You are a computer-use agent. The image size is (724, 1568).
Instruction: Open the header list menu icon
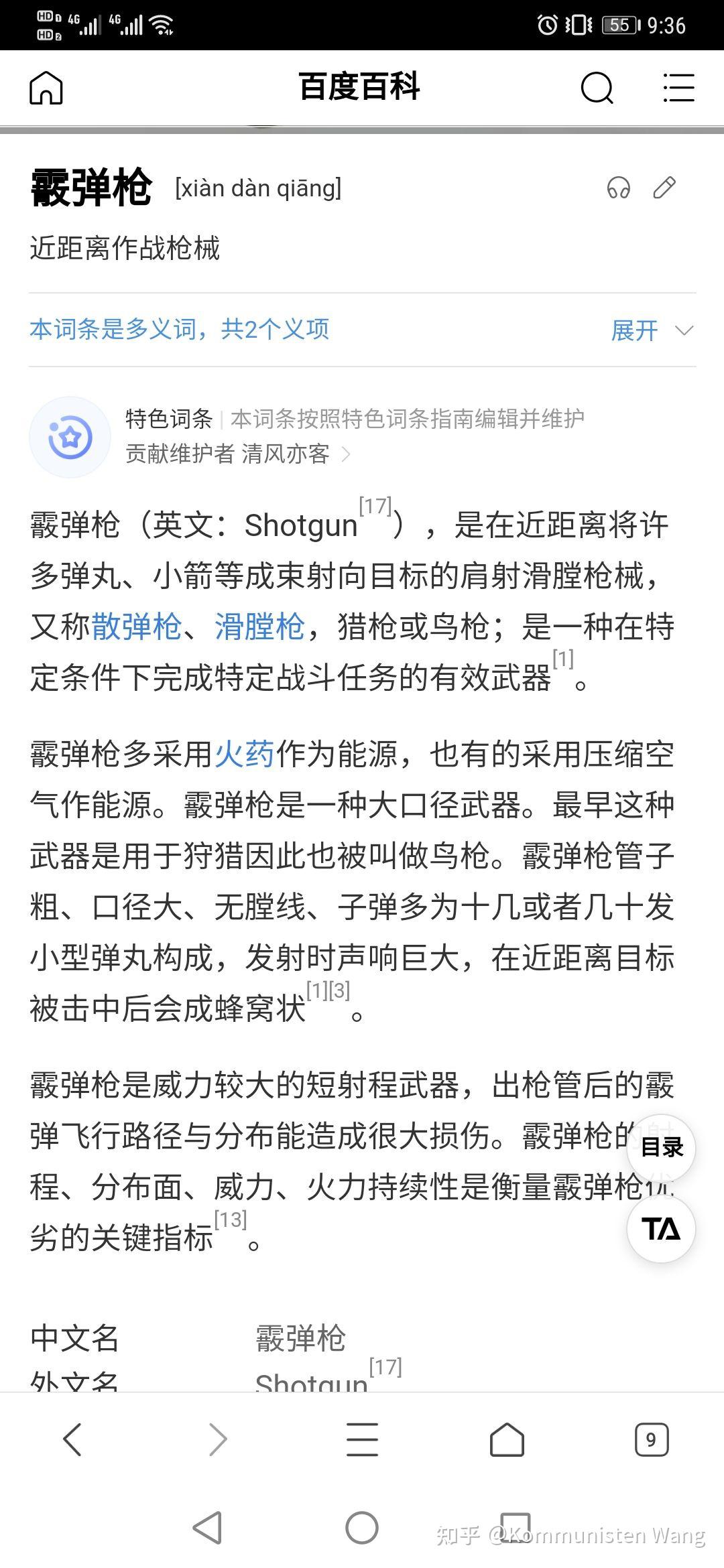[x=678, y=88]
